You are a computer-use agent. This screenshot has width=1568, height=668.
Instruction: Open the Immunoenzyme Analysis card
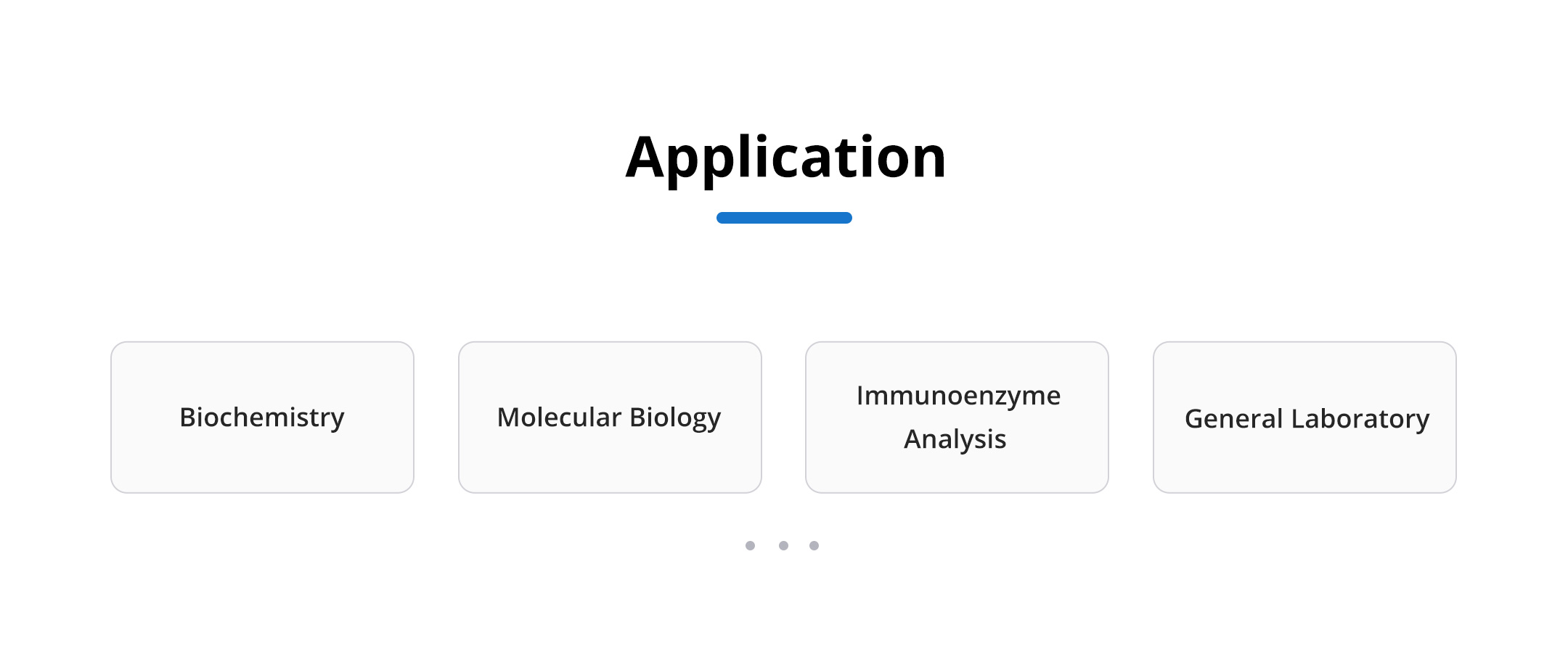tap(957, 417)
